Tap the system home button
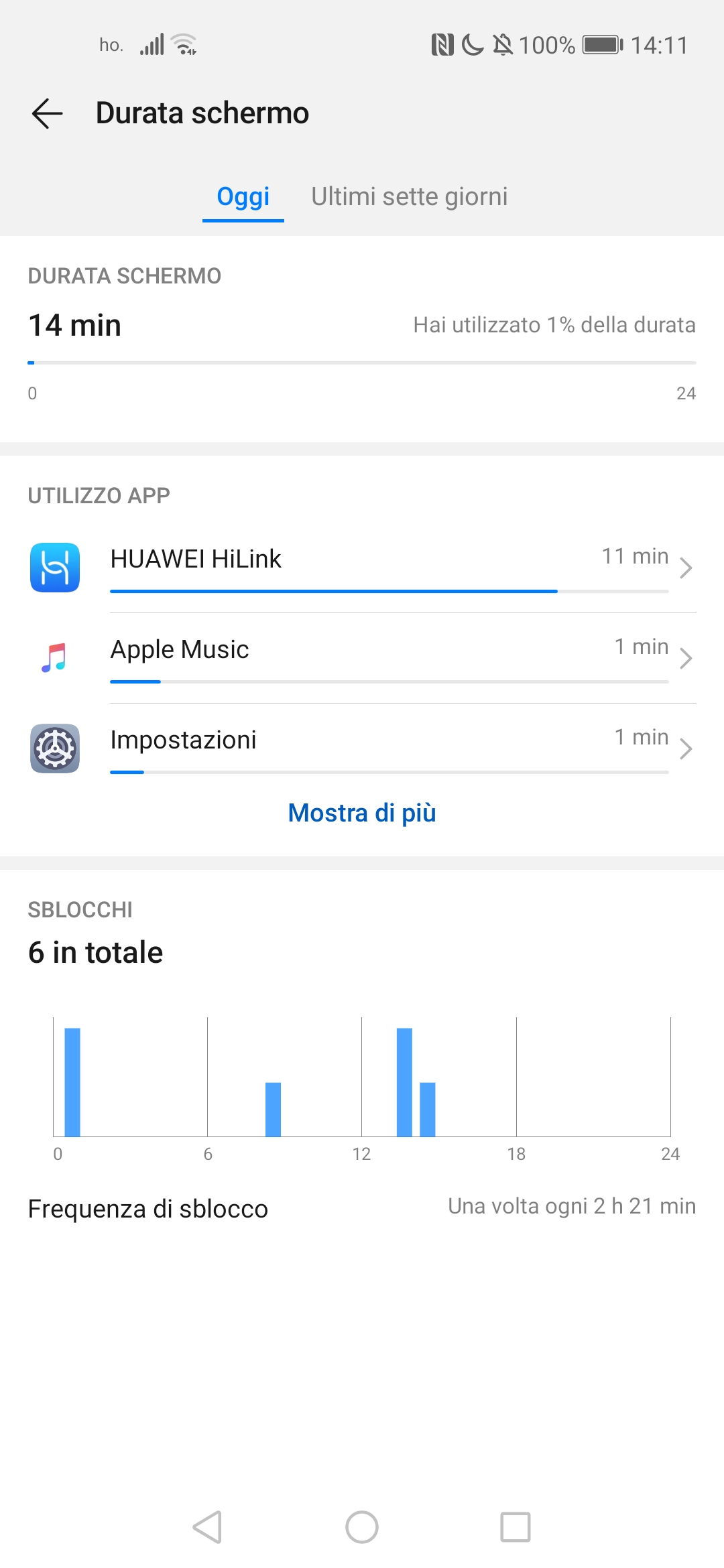The height and width of the screenshot is (1568, 724). point(362,1527)
